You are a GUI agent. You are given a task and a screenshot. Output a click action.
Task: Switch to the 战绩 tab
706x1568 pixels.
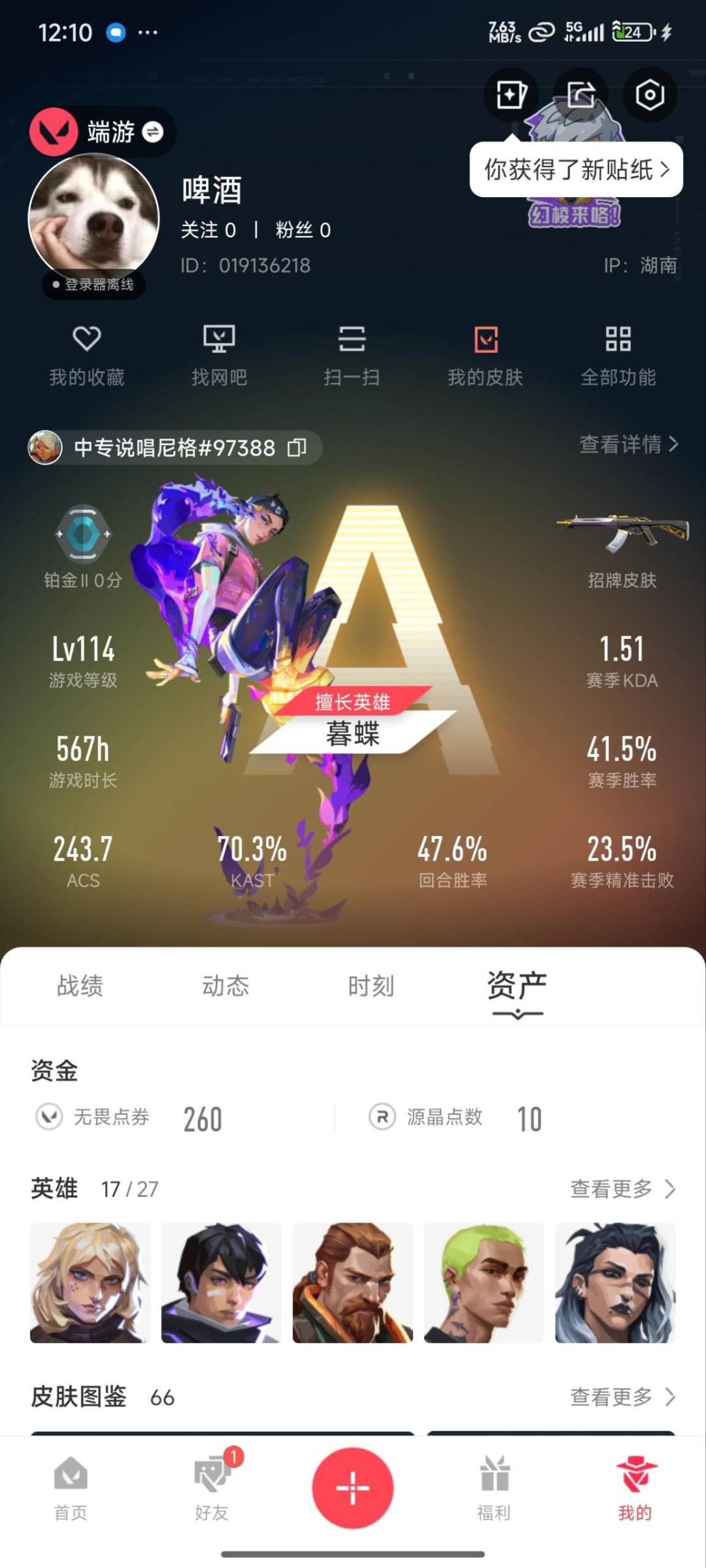pos(80,985)
